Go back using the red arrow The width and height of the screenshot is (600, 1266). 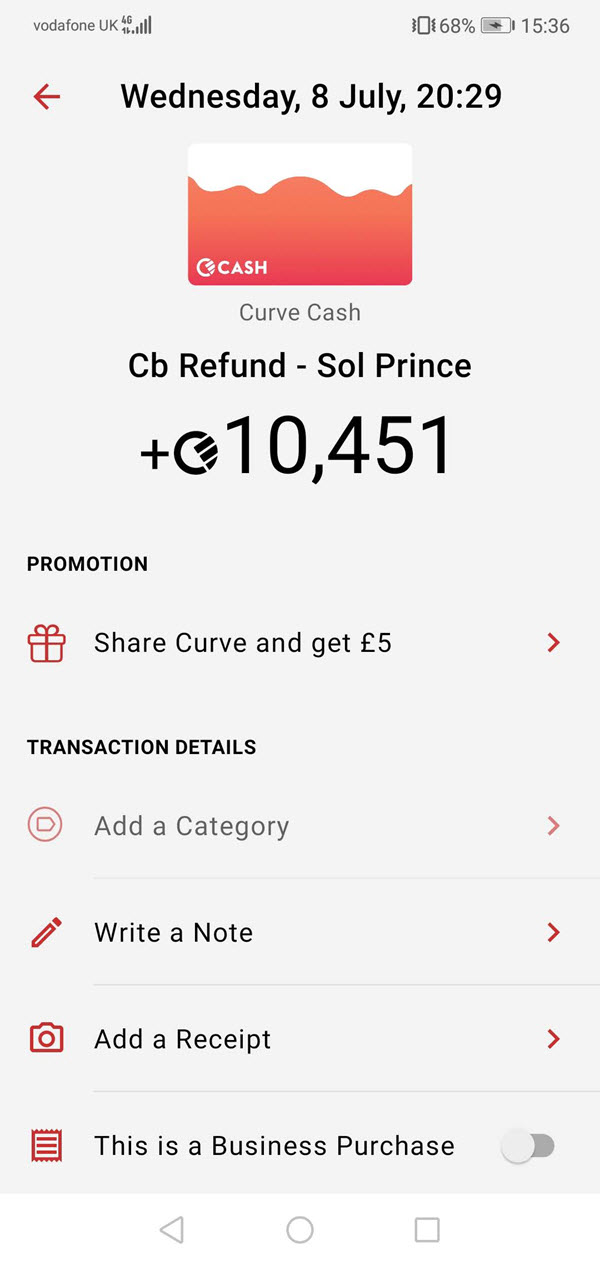[47, 96]
